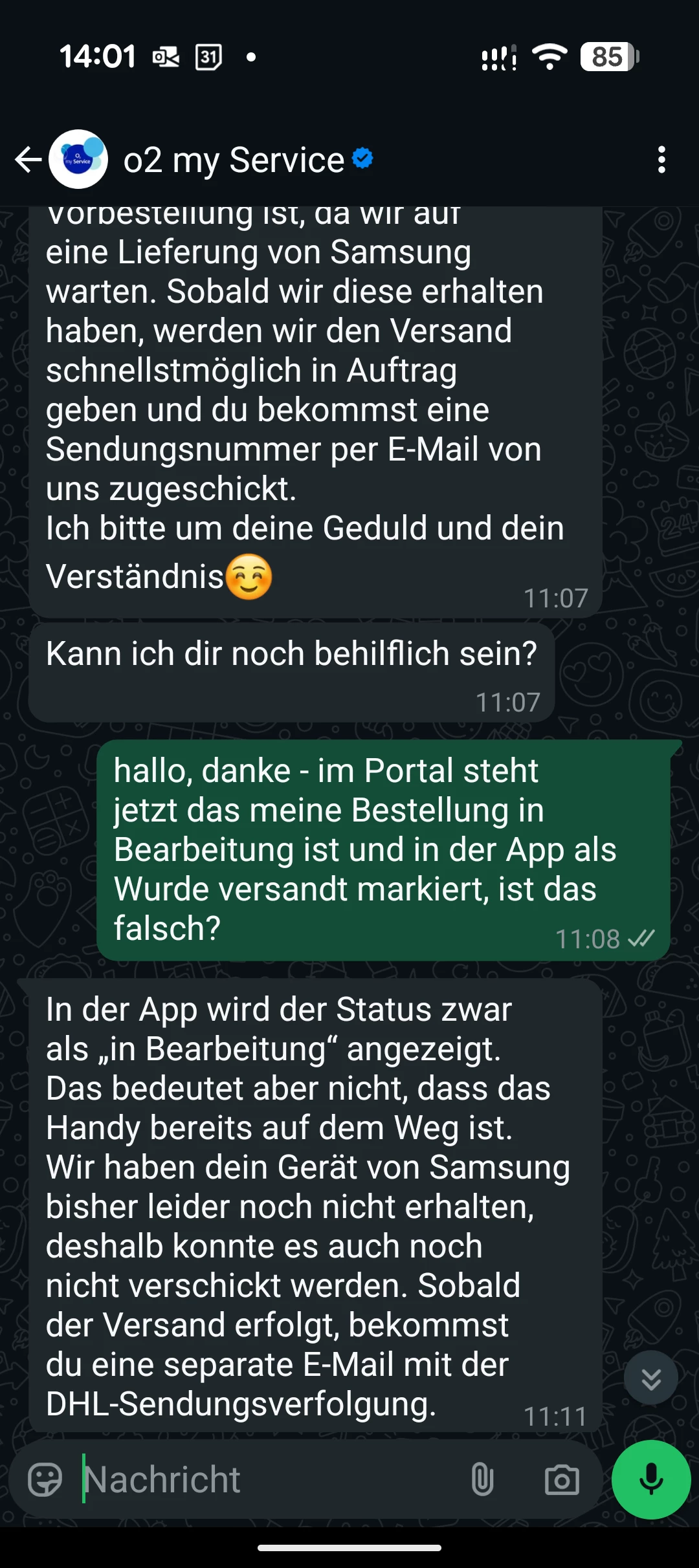
Task: Go back to the chat list
Action: [x=28, y=160]
